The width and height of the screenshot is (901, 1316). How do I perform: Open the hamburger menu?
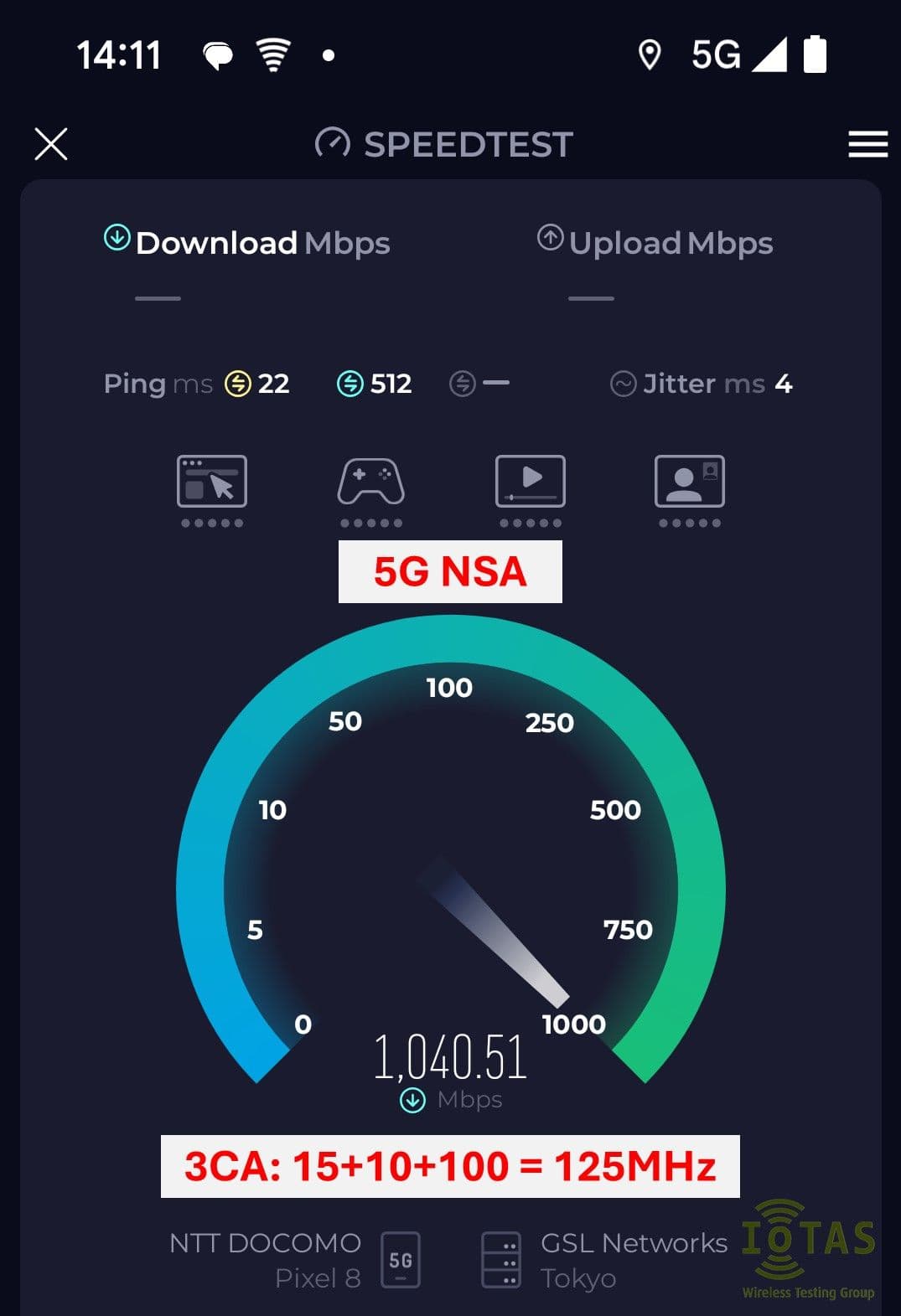867,144
